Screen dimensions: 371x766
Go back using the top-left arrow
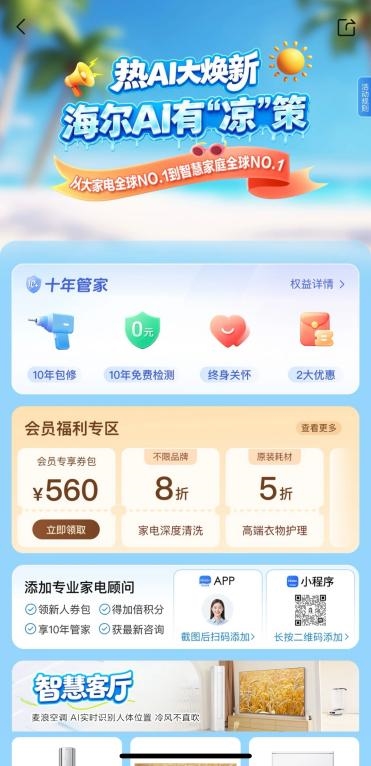[x=21, y=27]
